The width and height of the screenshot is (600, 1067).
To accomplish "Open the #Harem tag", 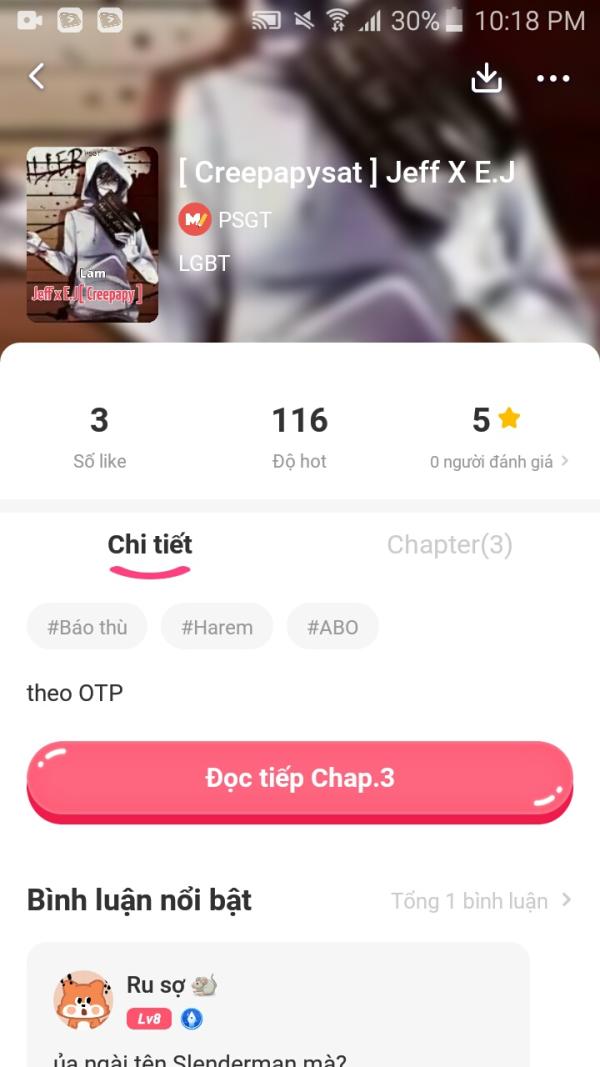I will [217, 628].
